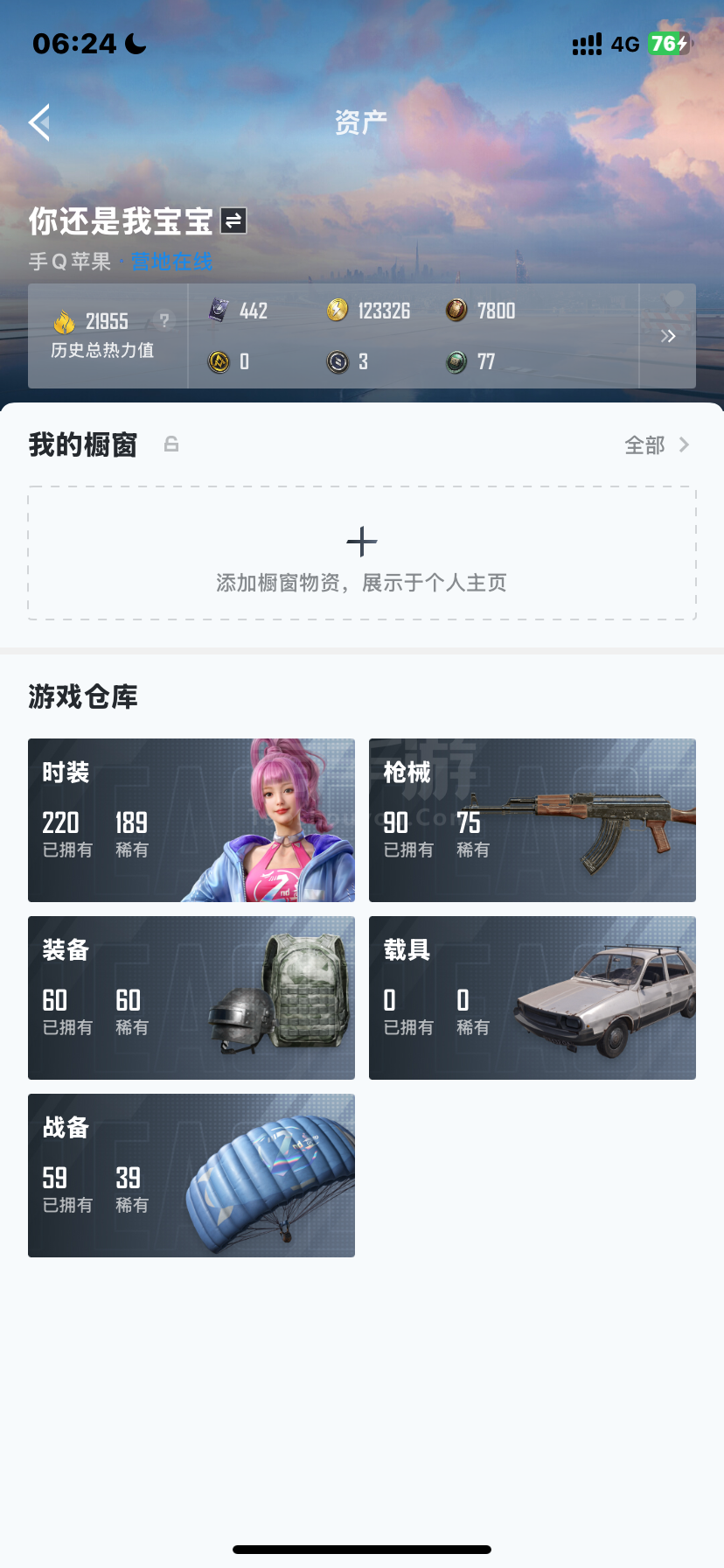The image size is (724, 1568).
Task: Open the 战备 warehouse card
Action: coord(191,1175)
